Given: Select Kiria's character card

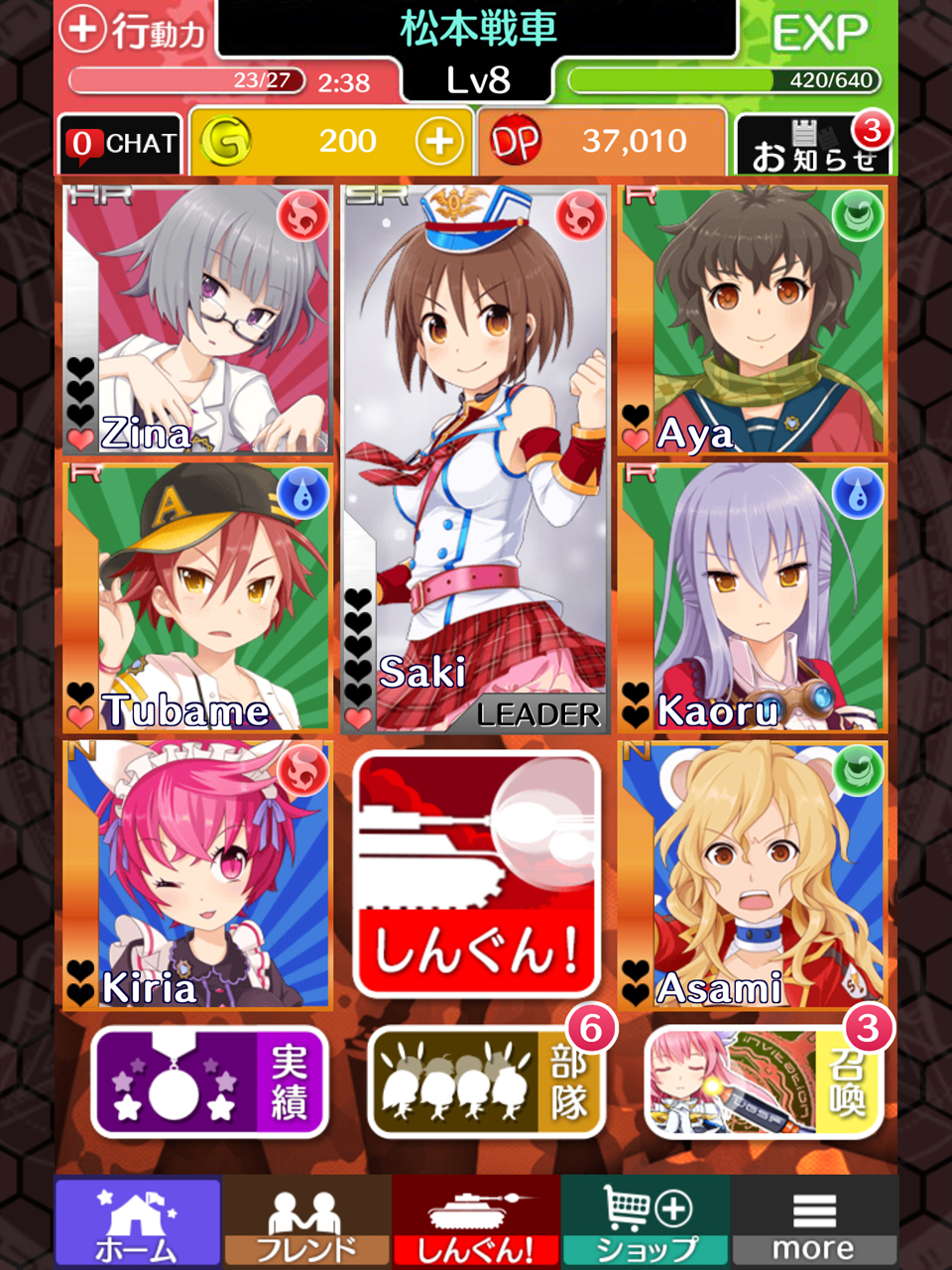Looking at the screenshot, I should 196,875.
